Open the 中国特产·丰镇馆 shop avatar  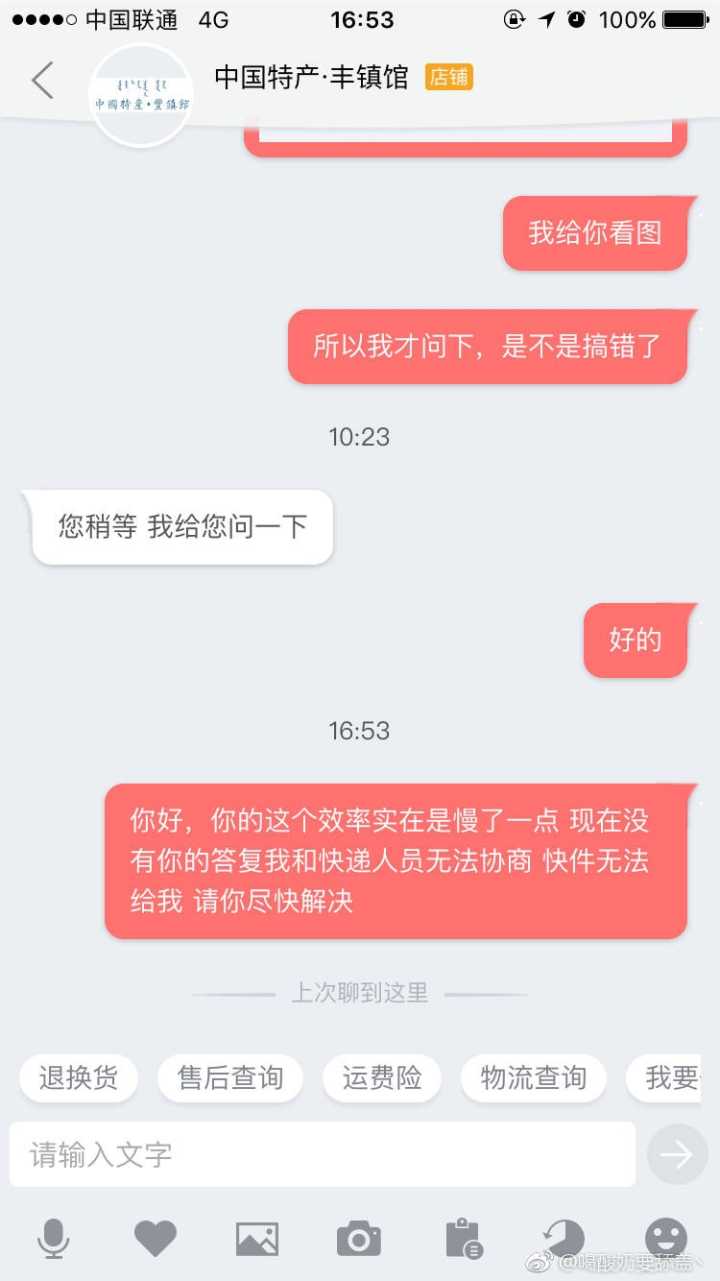point(141,96)
